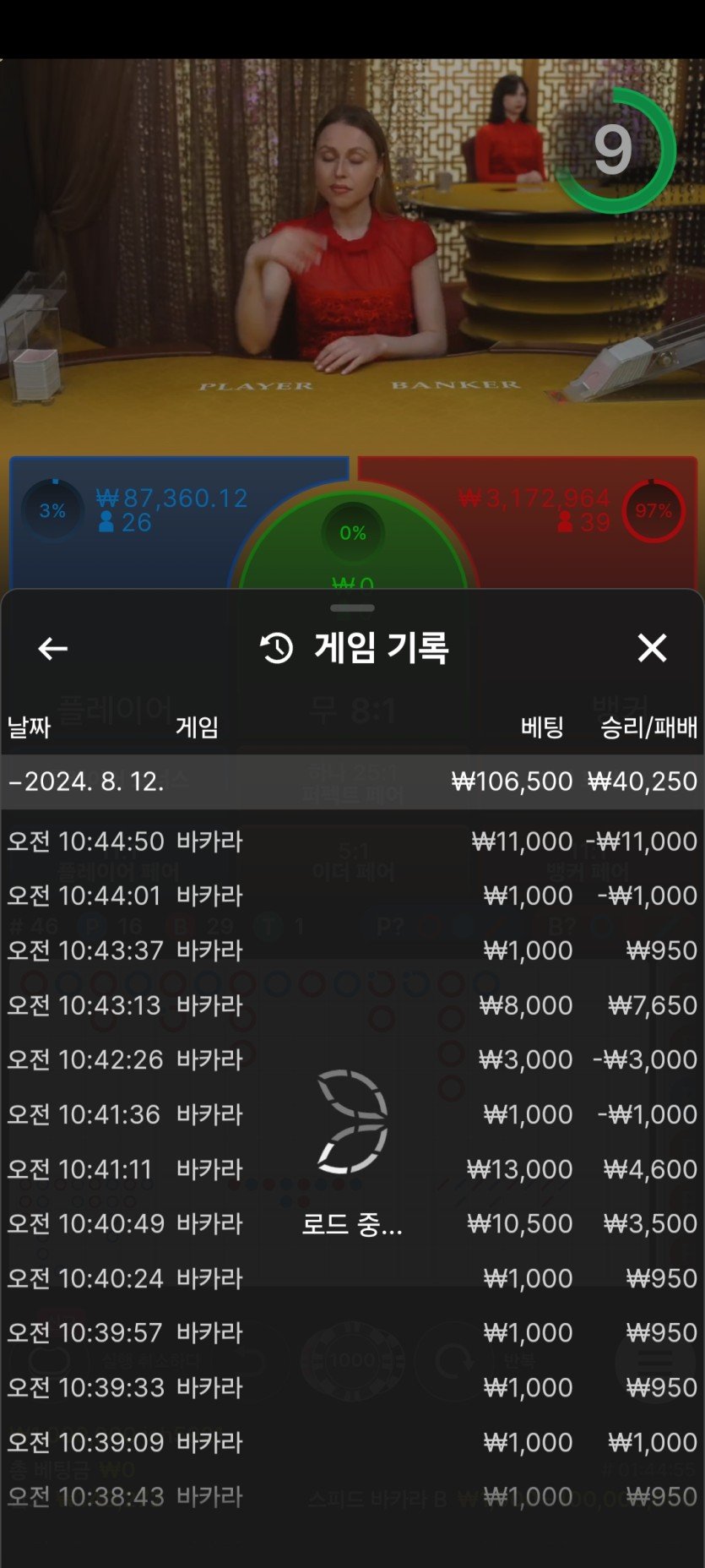This screenshot has width=705, height=1568.
Task: Select the 오전 10:41:36 바카라 entry
Action: click(x=352, y=1114)
